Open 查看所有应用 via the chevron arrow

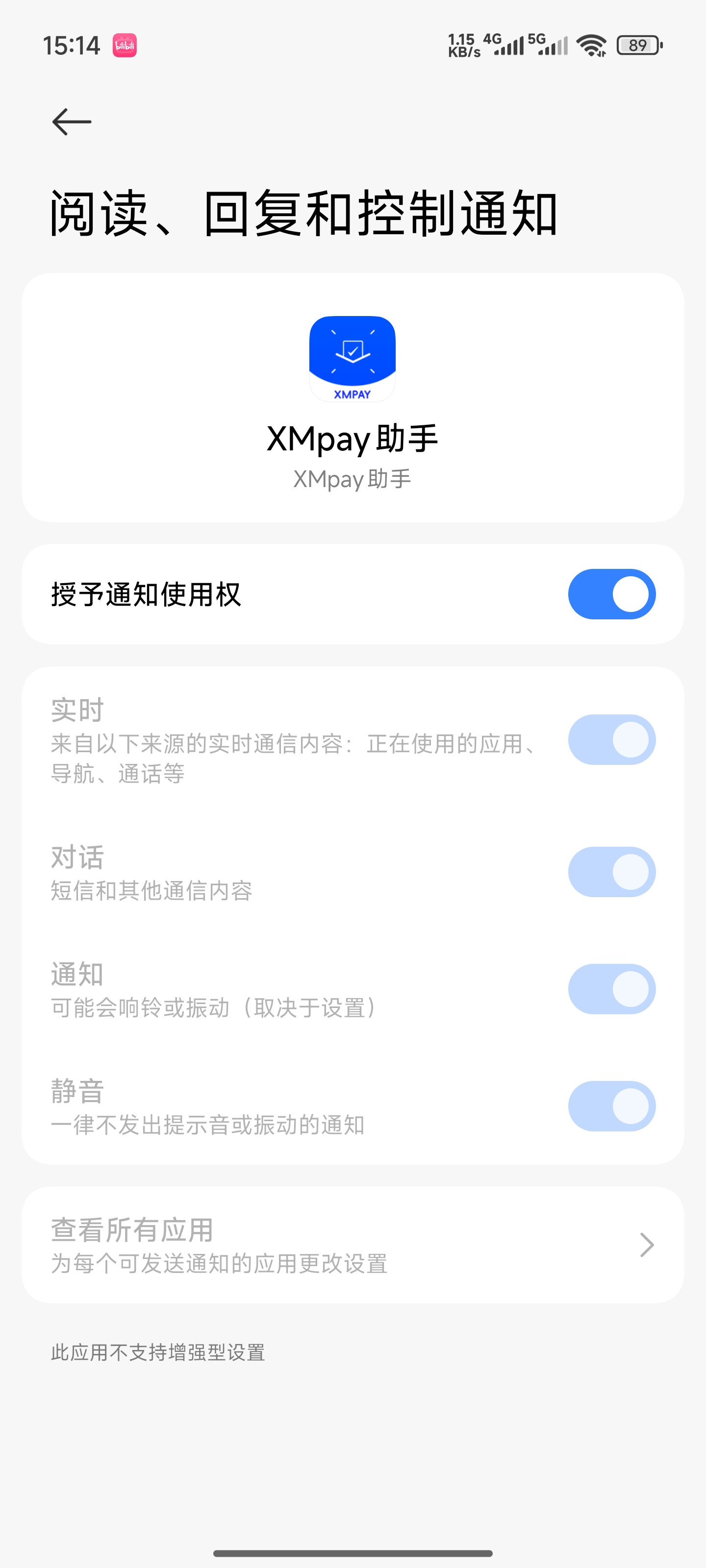646,1244
